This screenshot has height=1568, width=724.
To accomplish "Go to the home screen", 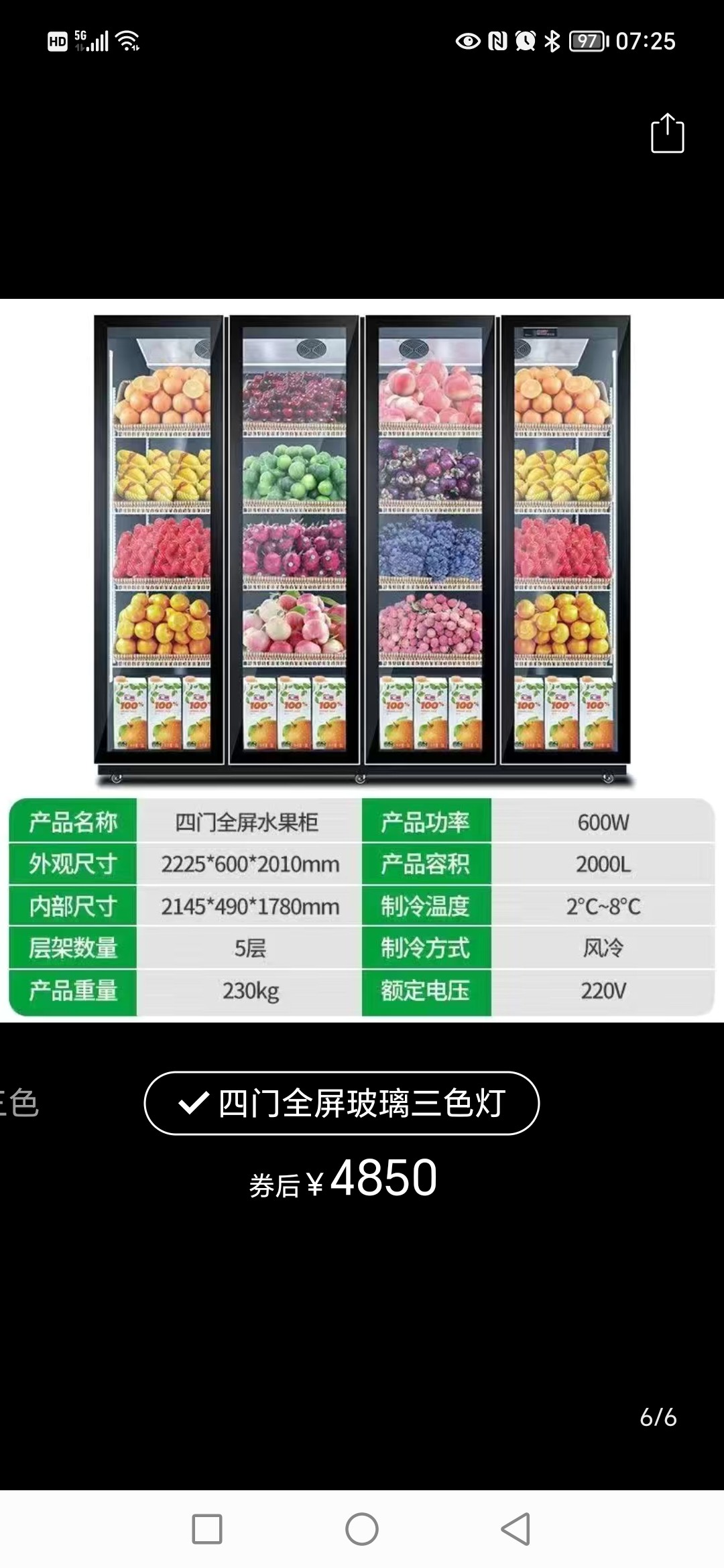I will [362, 1529].
